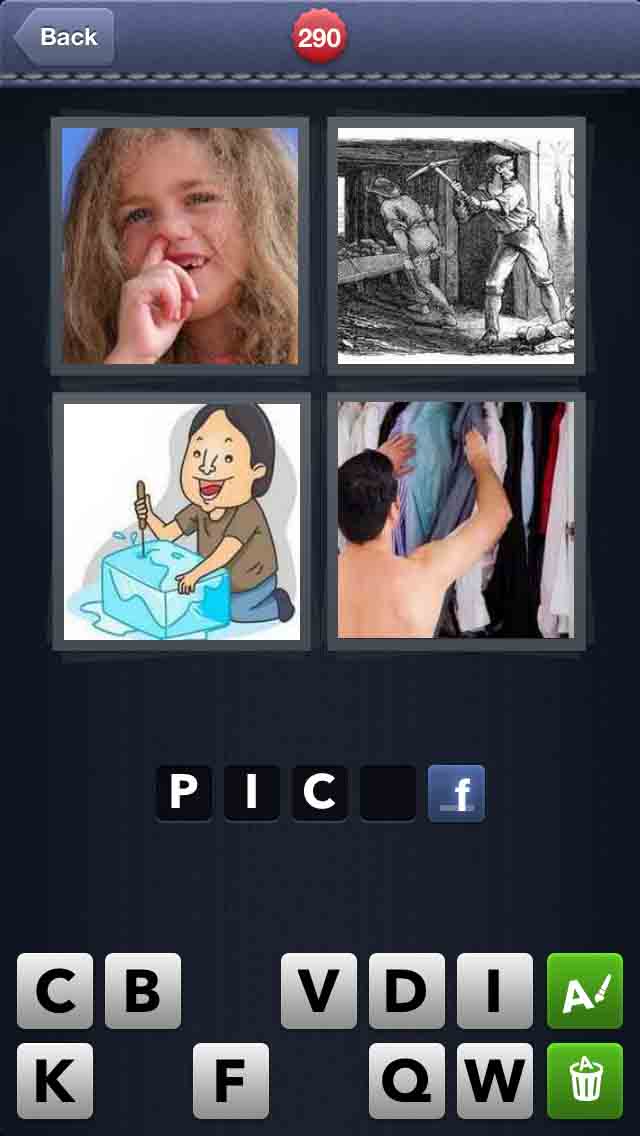Pick the letter K tile
640x1136 pixels.
pos(55,1081)
